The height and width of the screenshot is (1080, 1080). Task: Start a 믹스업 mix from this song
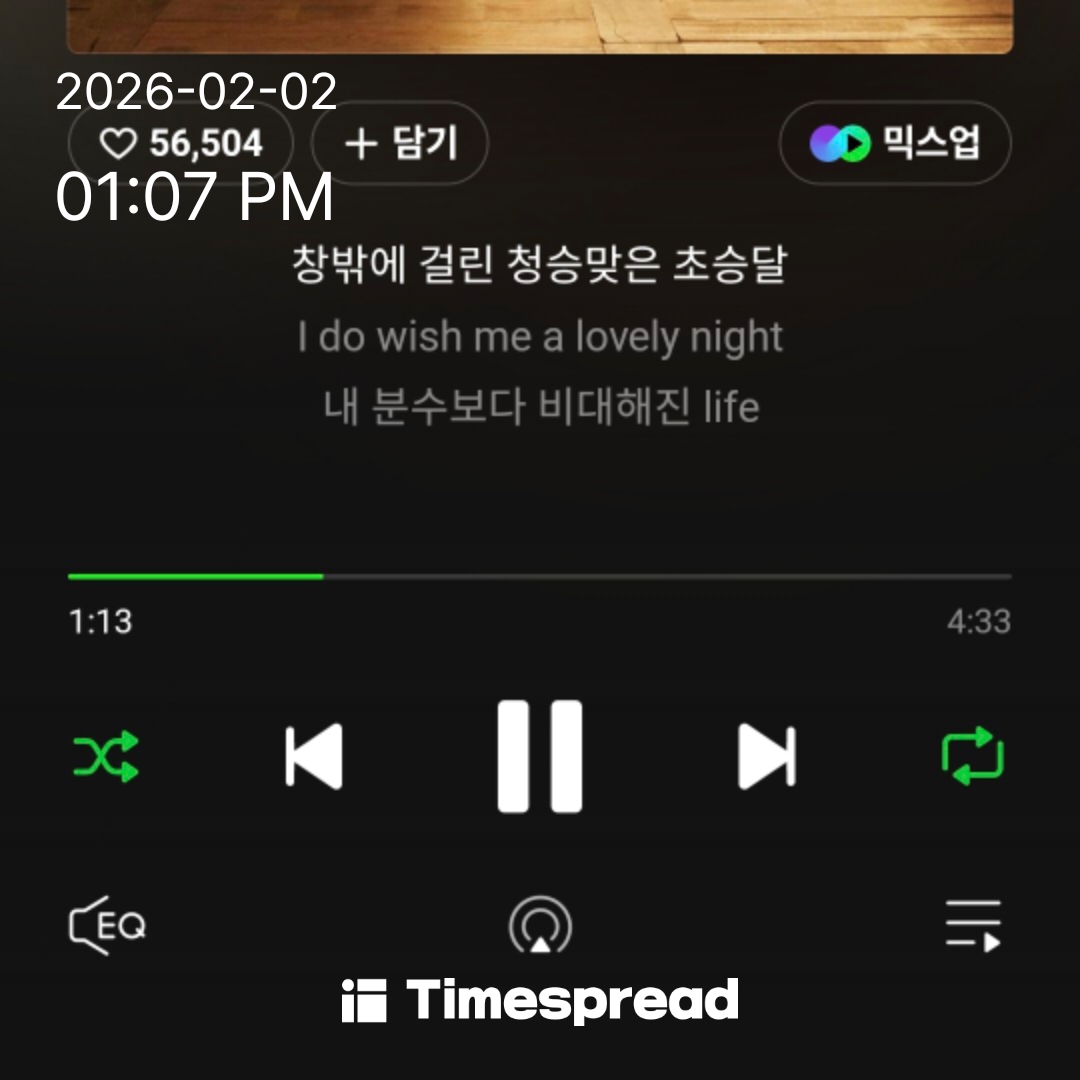895,144
